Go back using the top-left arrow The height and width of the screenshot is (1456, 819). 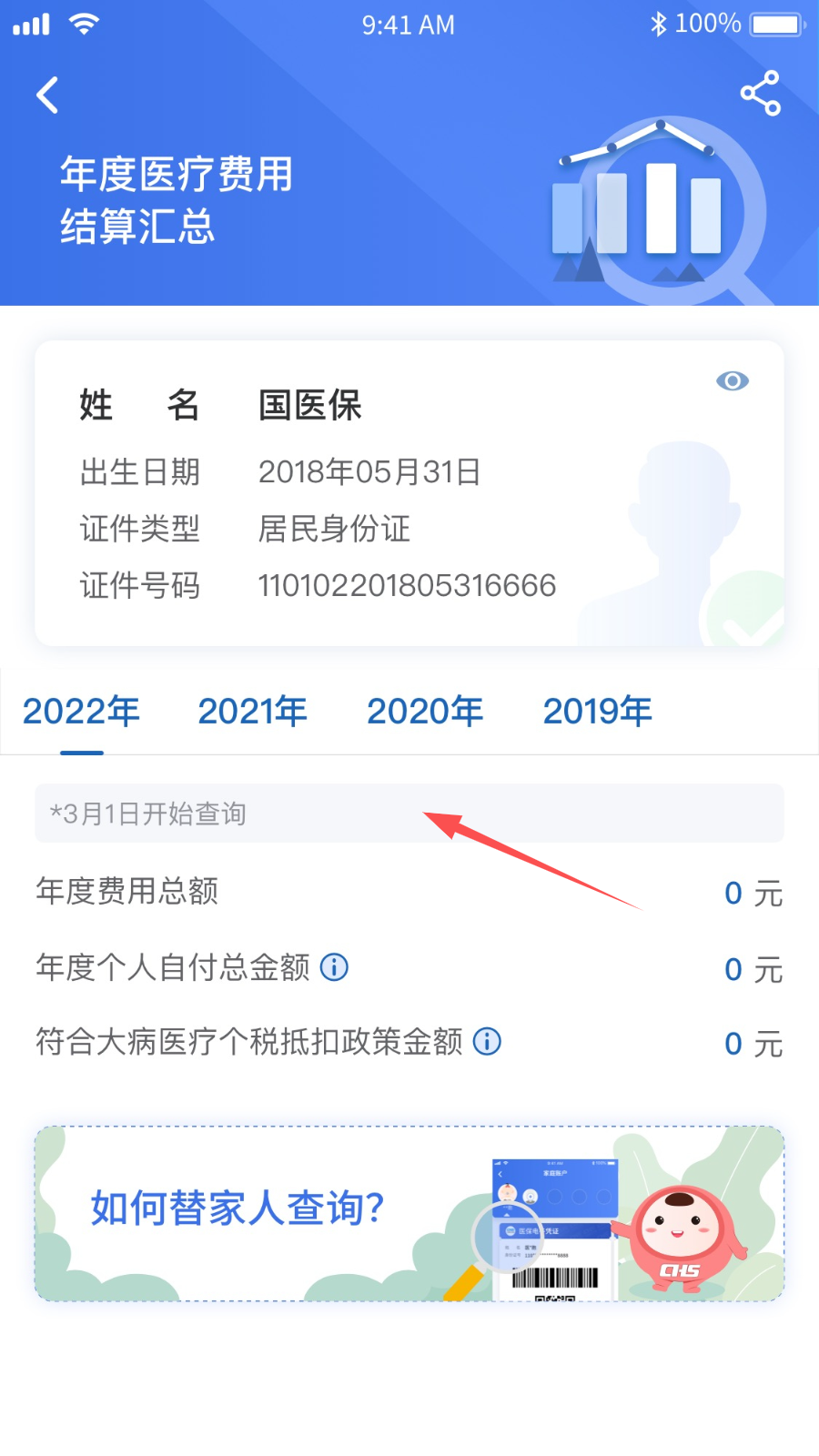pos(47,95)
